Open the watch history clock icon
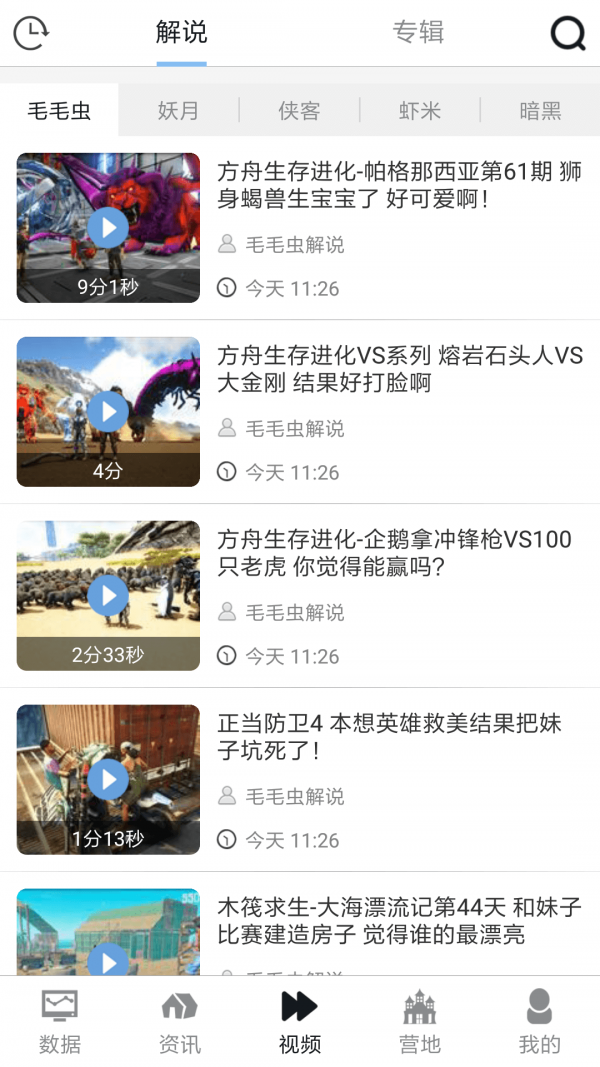The width and height of the screenshot is (600, 1067). point(31,33)
